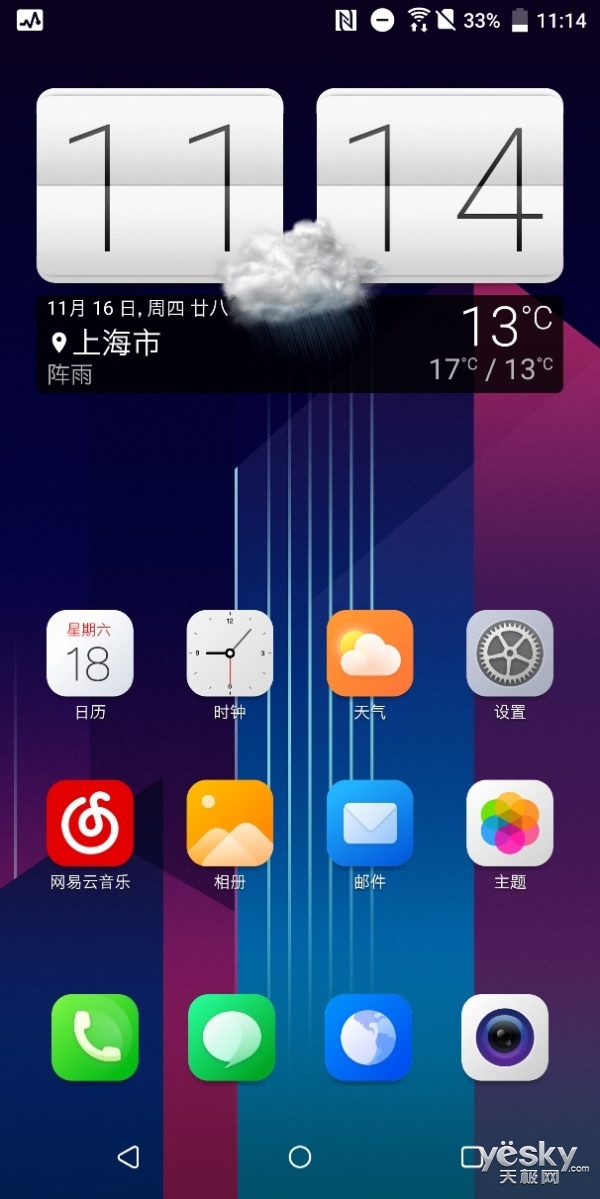This screenshot has width=600, height=1199.
Task: Open the camera app in the dock
Action: click(x=505, y=1038)
